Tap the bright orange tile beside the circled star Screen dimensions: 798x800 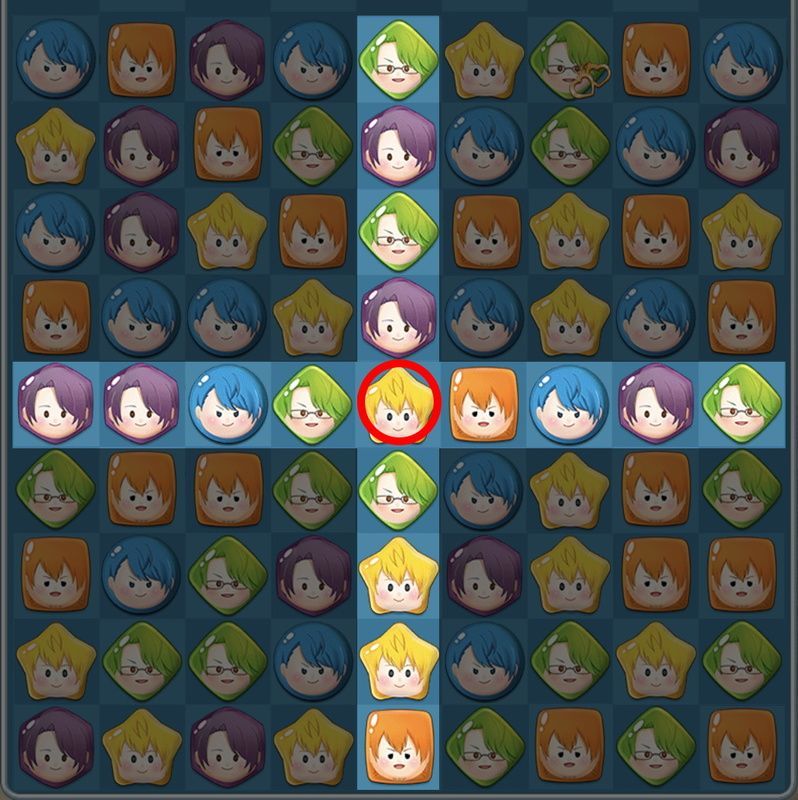[x=485, y=404]
